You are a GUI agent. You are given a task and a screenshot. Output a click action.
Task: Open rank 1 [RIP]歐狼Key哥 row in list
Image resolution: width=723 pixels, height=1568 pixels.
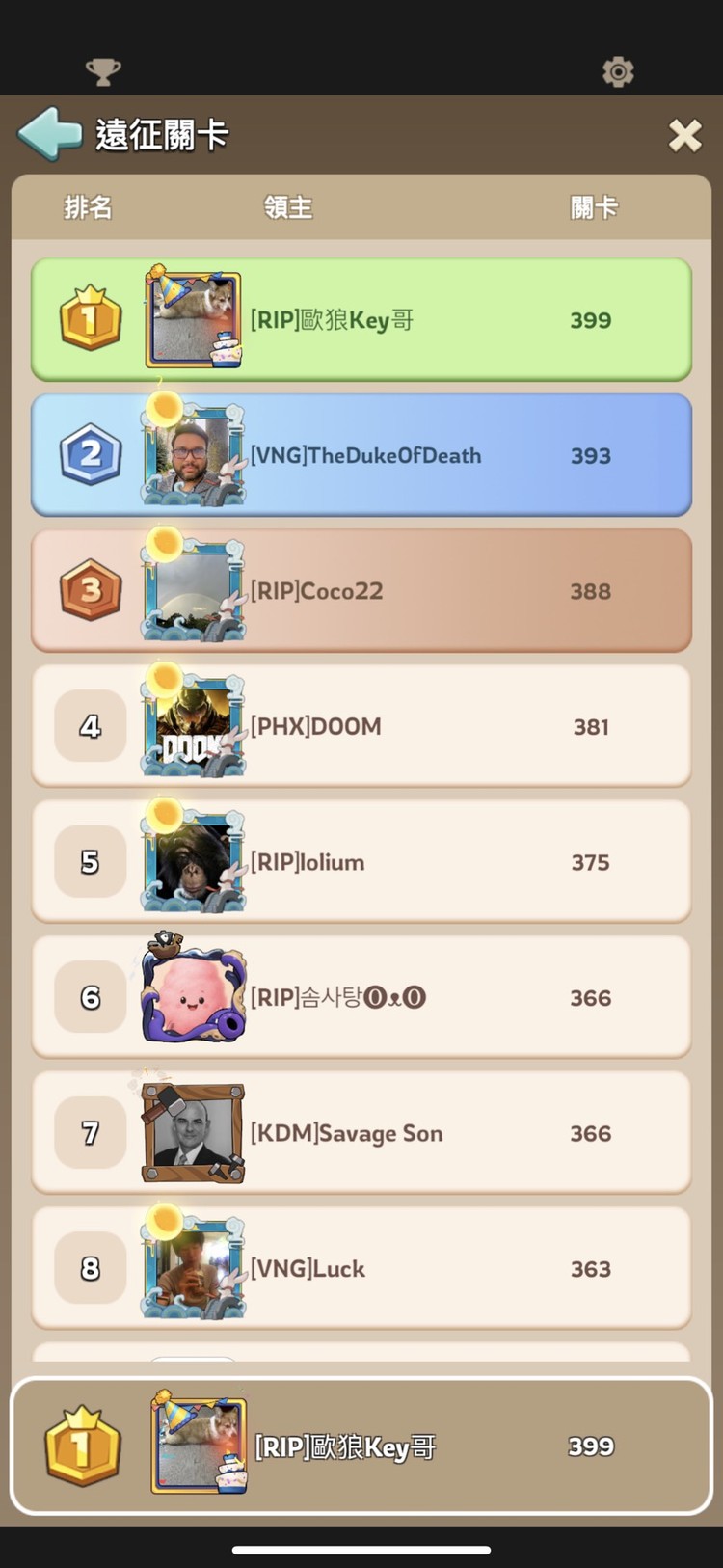[361, 319]
